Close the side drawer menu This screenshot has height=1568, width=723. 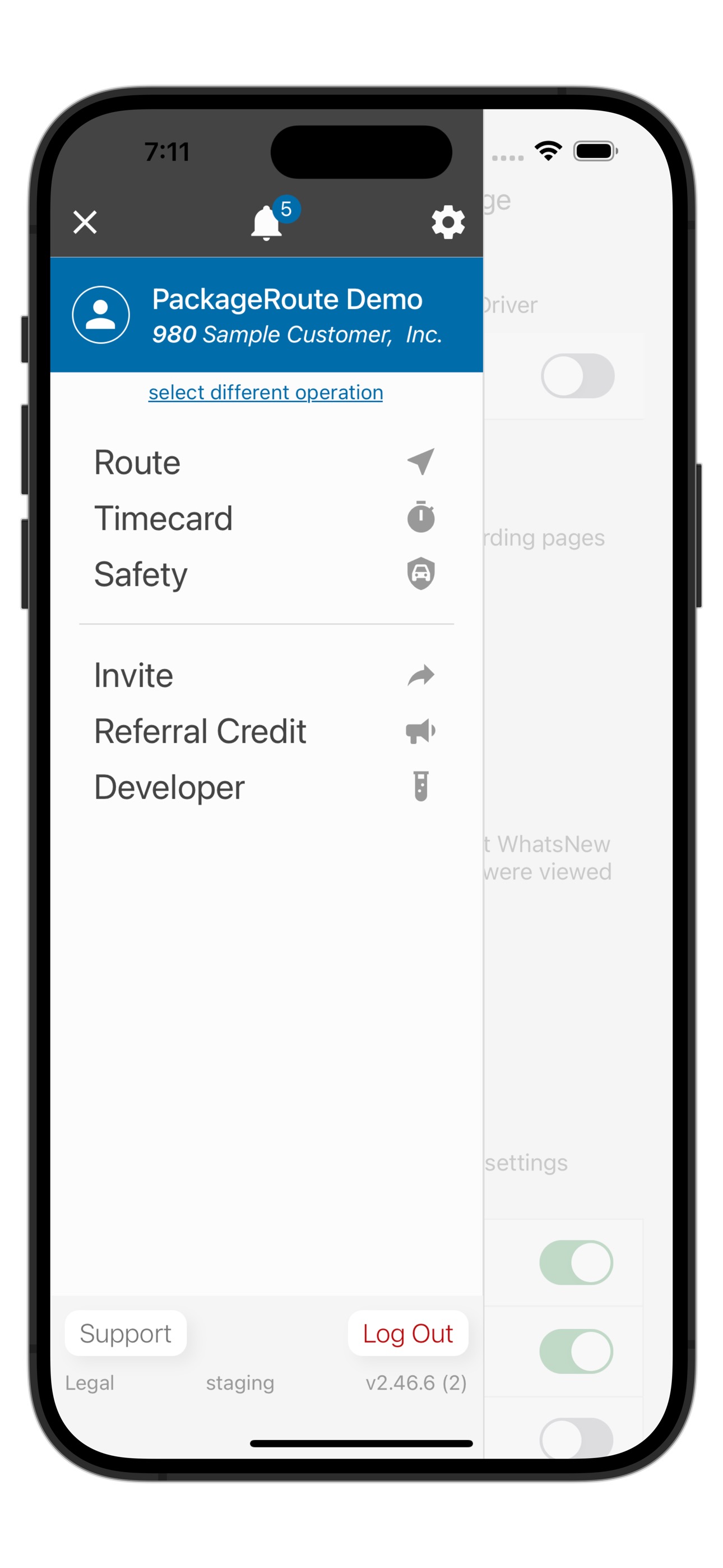click(x=85, y=222)
